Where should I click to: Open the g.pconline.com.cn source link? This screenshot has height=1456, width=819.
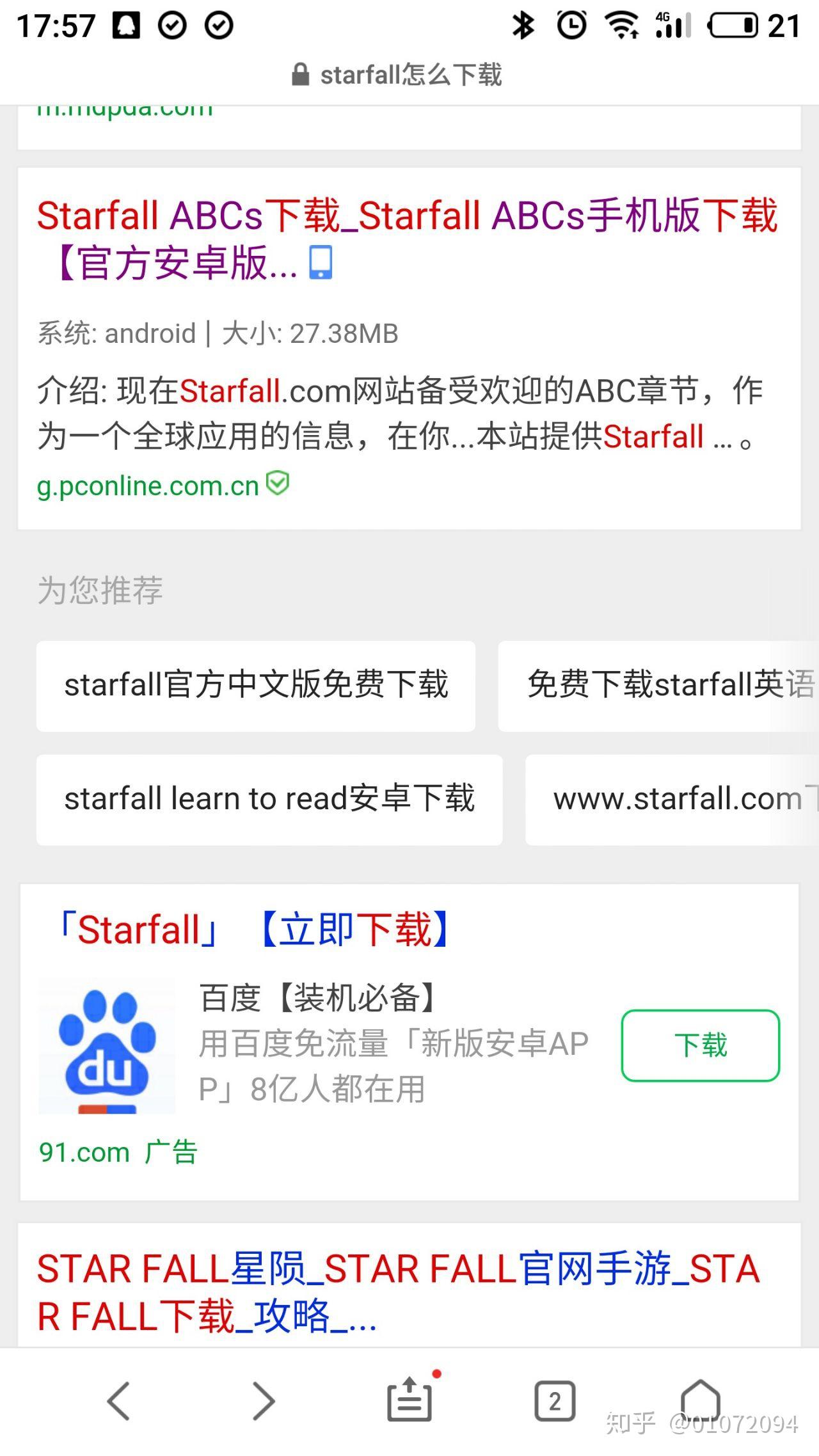pos(148,486)
